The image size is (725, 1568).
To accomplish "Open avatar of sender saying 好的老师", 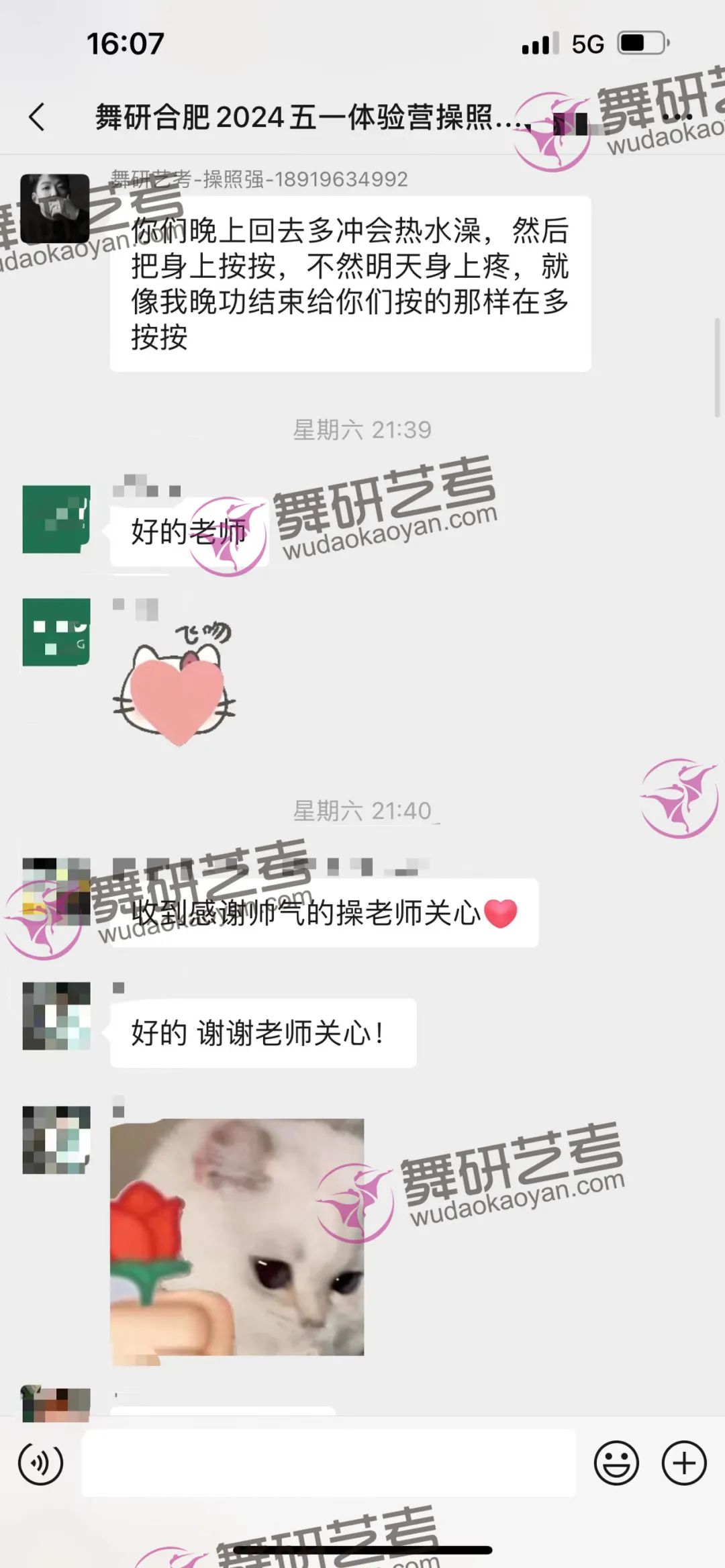I will (x=56, y=519).
